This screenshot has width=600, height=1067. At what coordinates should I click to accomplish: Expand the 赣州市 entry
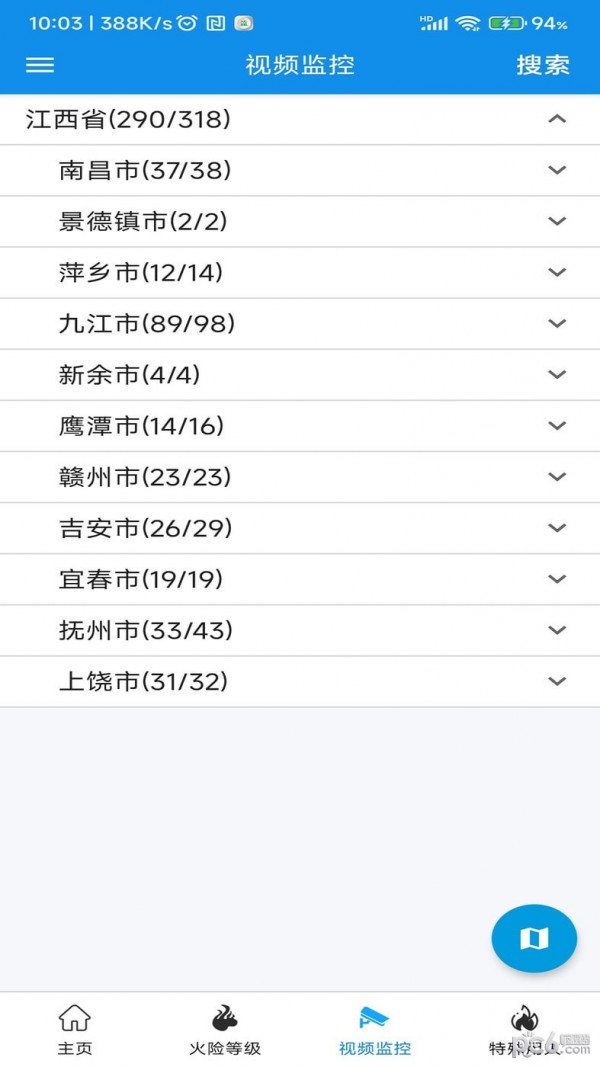point(557,477)
